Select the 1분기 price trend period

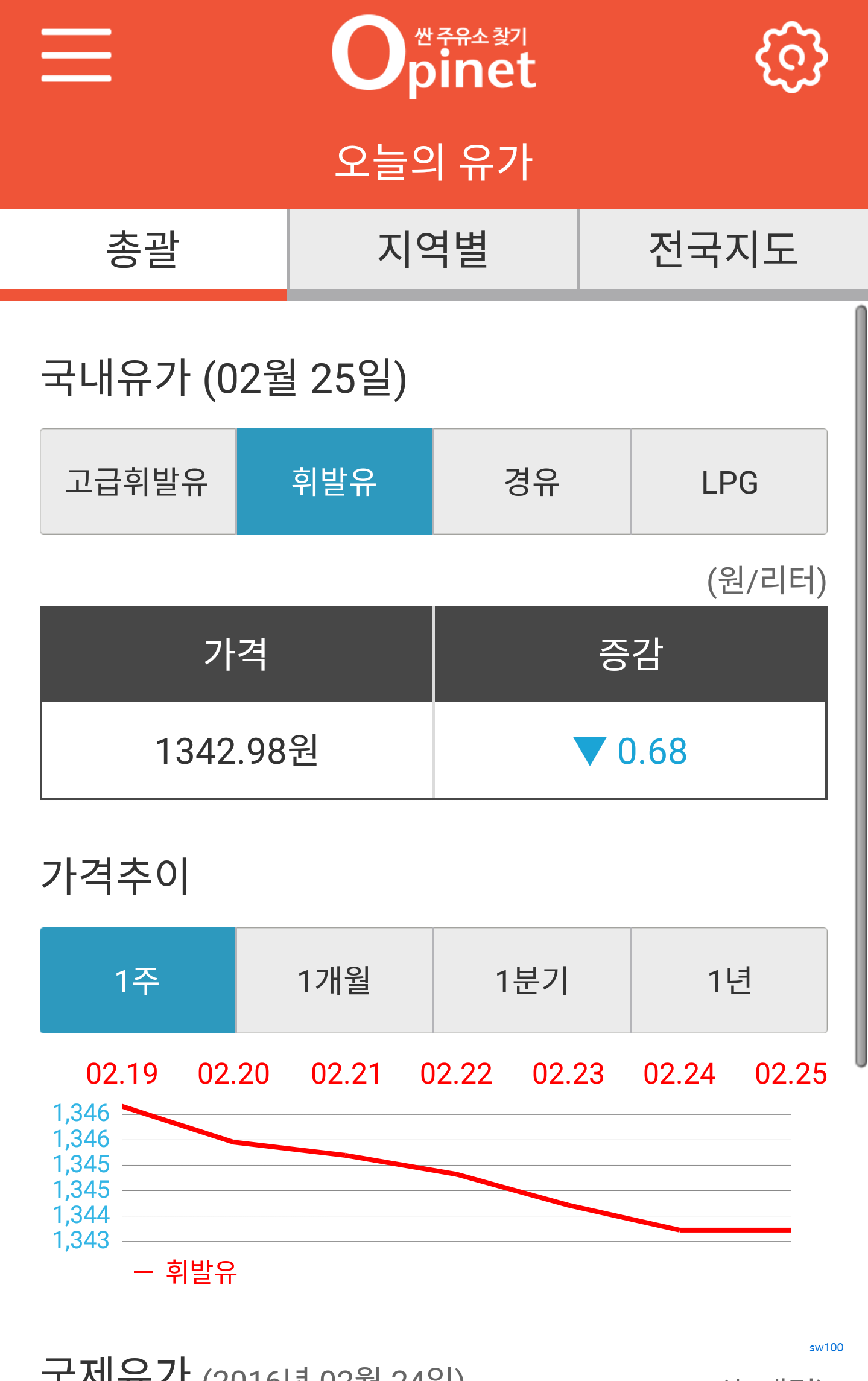point(531,981)
